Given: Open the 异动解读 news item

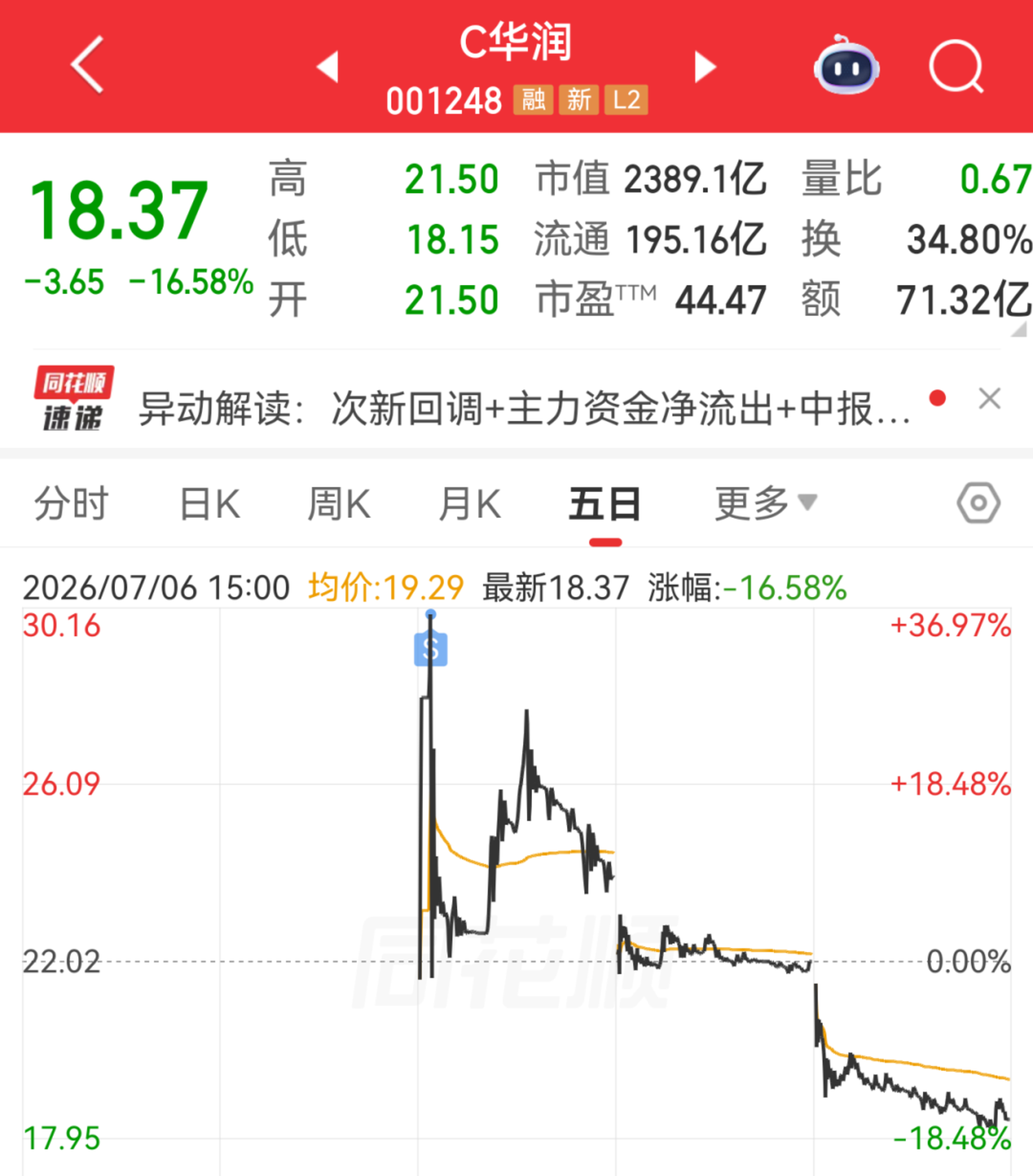Looking at the screenshot, I should [x=524, y=409].
